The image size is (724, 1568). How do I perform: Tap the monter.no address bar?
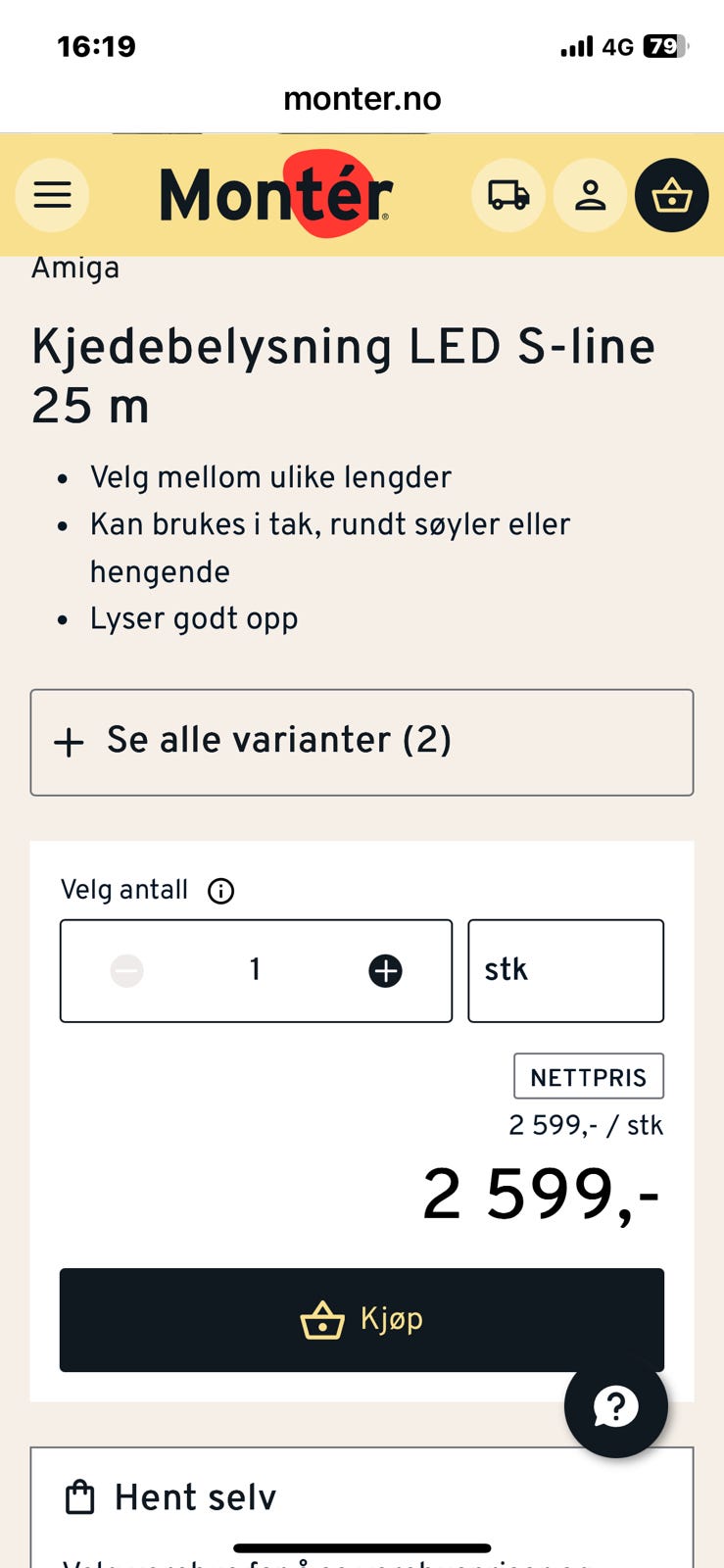(362, 98)
